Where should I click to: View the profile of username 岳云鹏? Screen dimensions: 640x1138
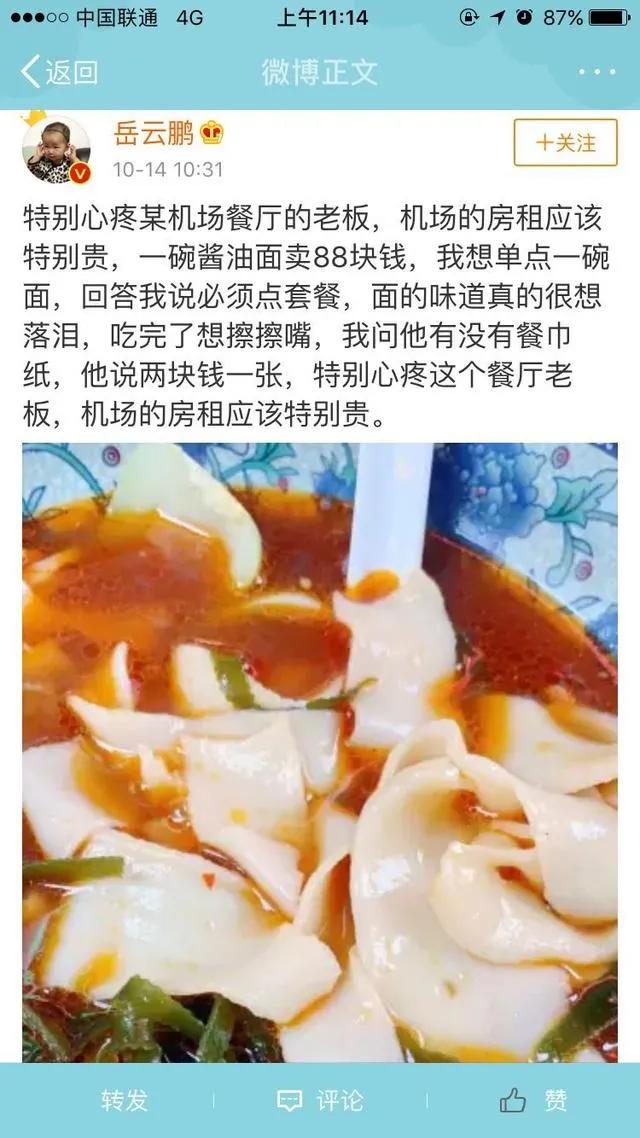tap(153, 133)
